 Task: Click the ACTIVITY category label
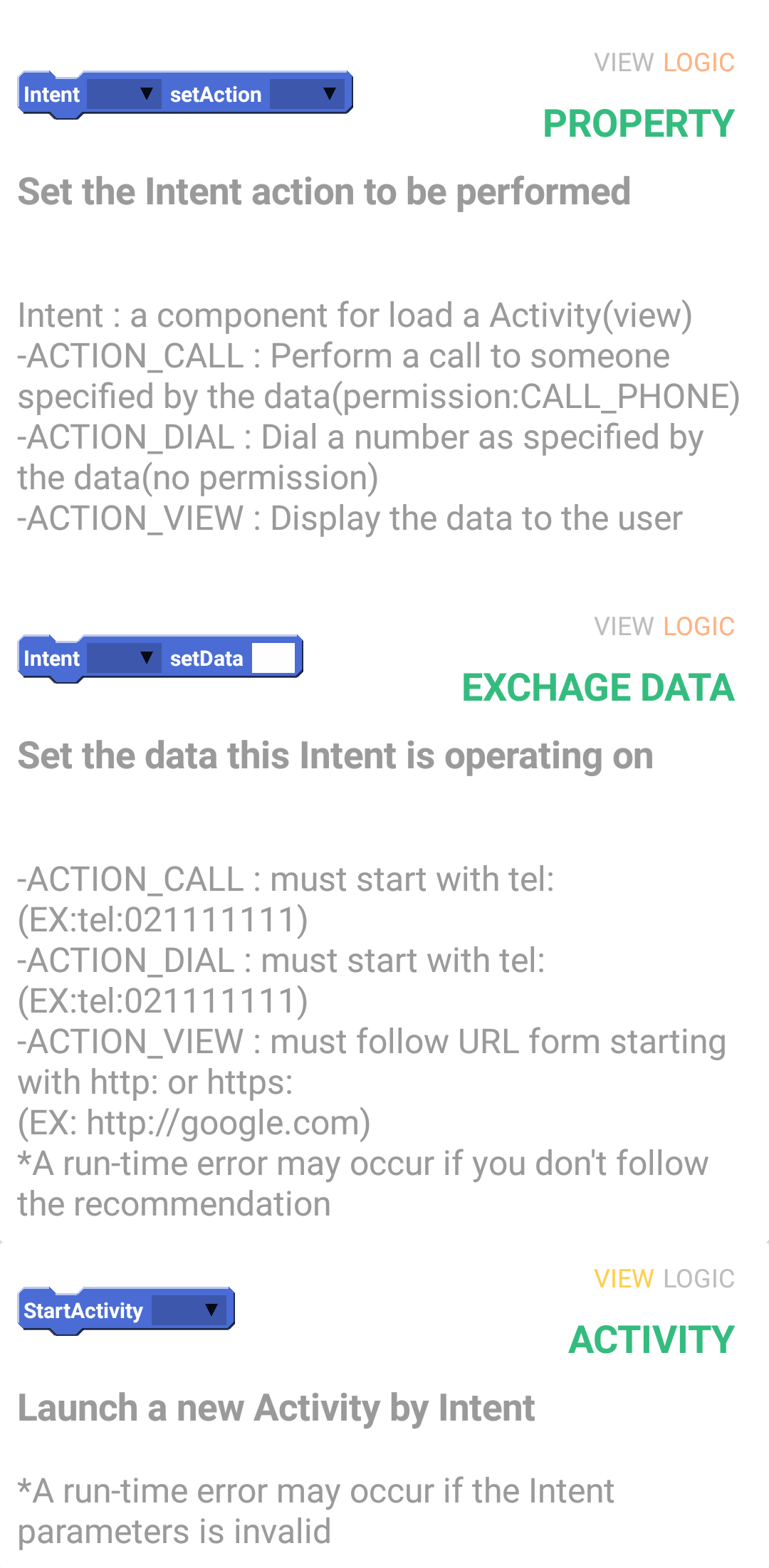click(x=652, y=1342)
